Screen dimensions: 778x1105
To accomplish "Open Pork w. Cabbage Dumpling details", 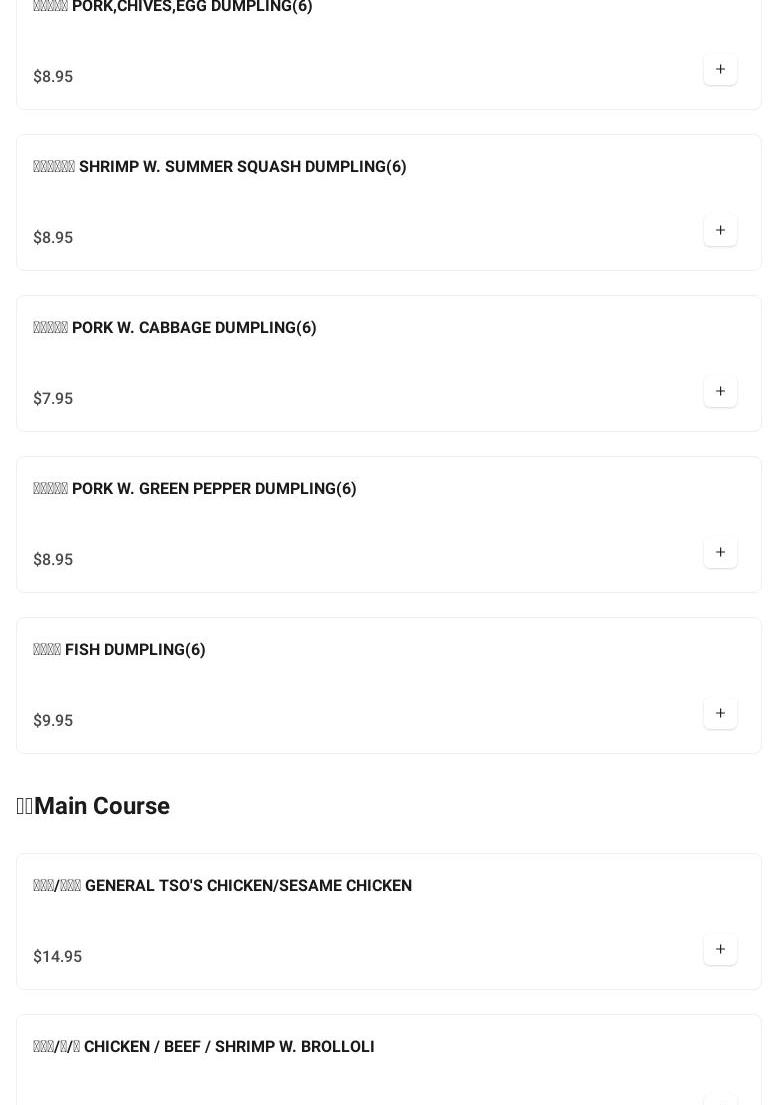I will pos(175,328).
